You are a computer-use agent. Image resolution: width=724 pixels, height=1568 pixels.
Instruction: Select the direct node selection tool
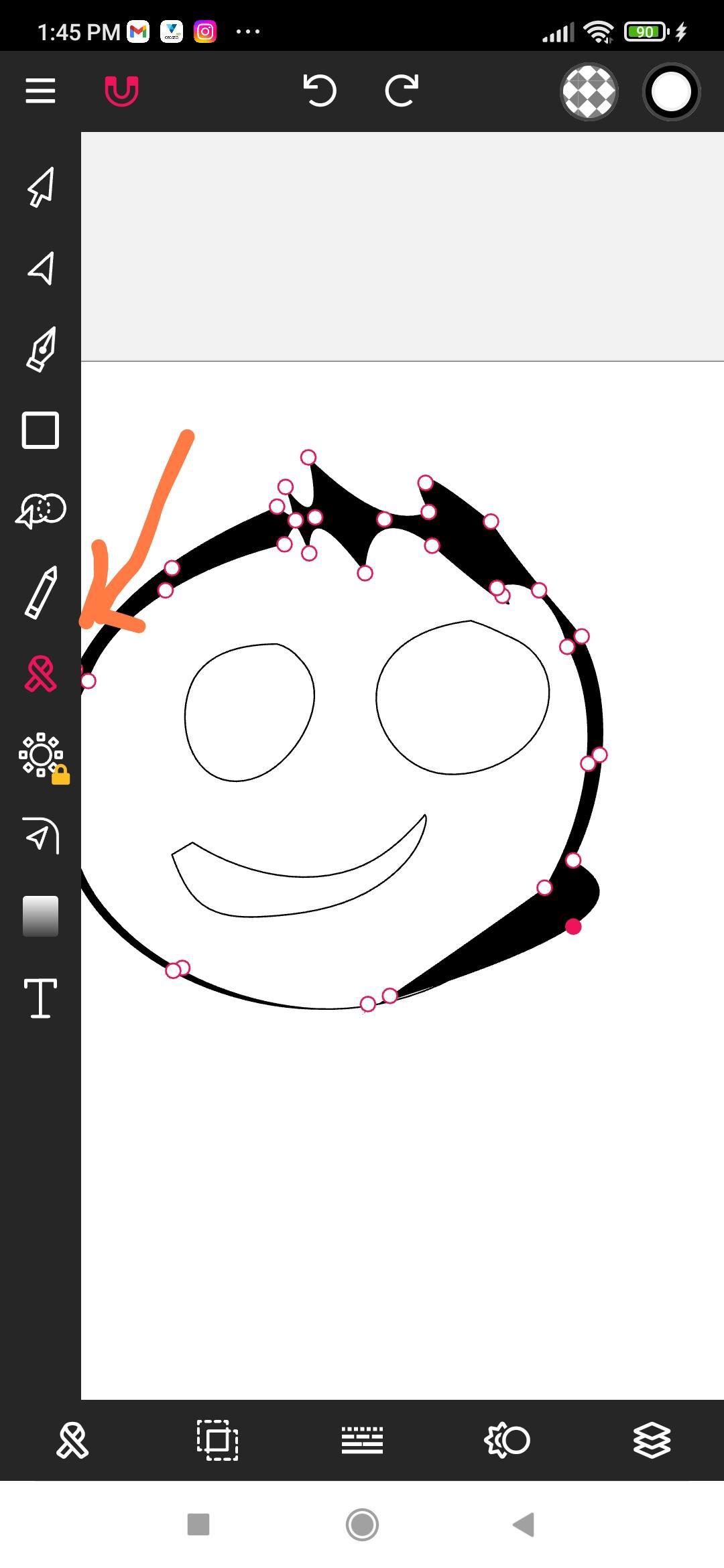[41, 268]
